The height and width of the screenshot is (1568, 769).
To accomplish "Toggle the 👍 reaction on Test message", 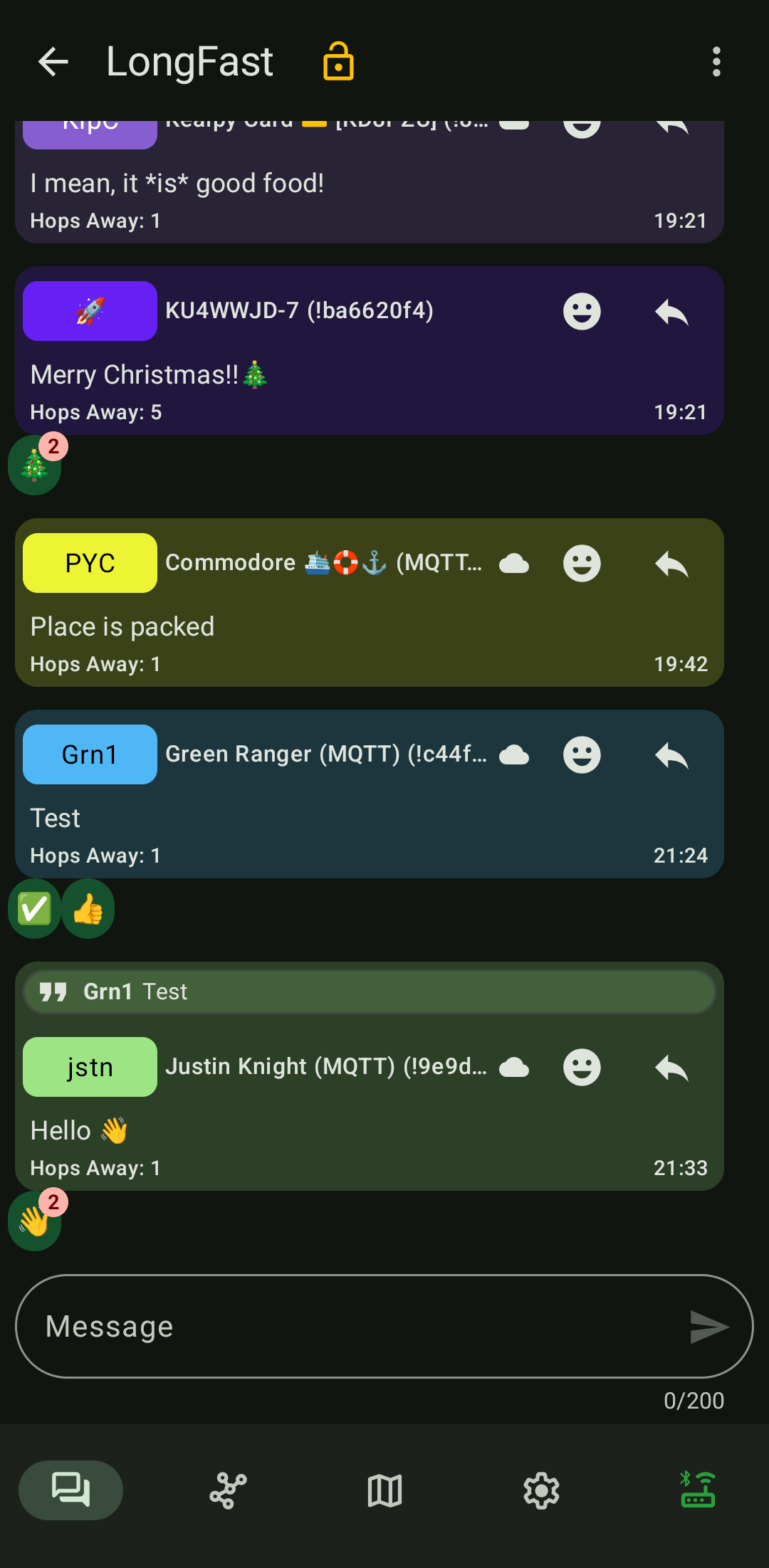I will click(x=87, y=908).
